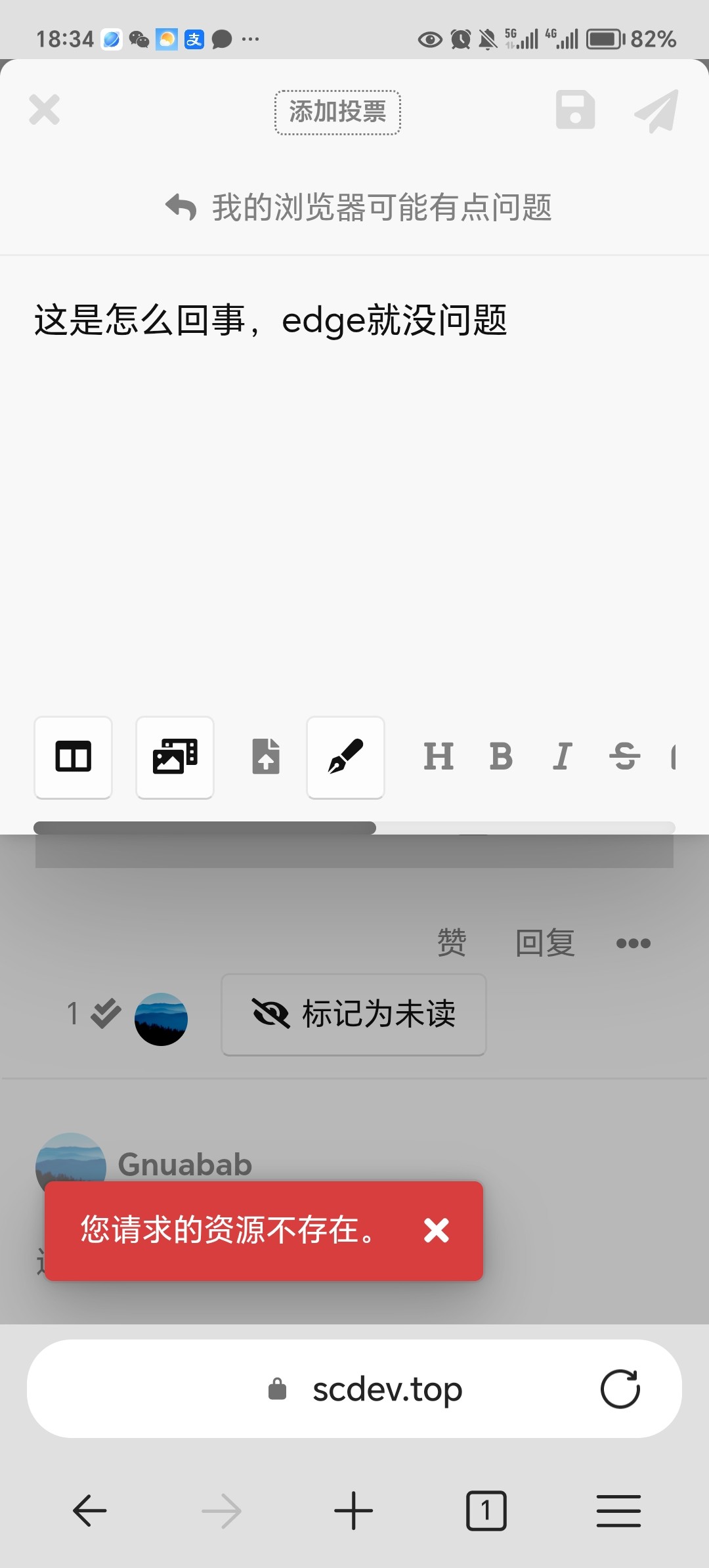This screenshot has height=1568, width=709.
Task: Reload the scdev.top page
Action: pos(620,1389)
